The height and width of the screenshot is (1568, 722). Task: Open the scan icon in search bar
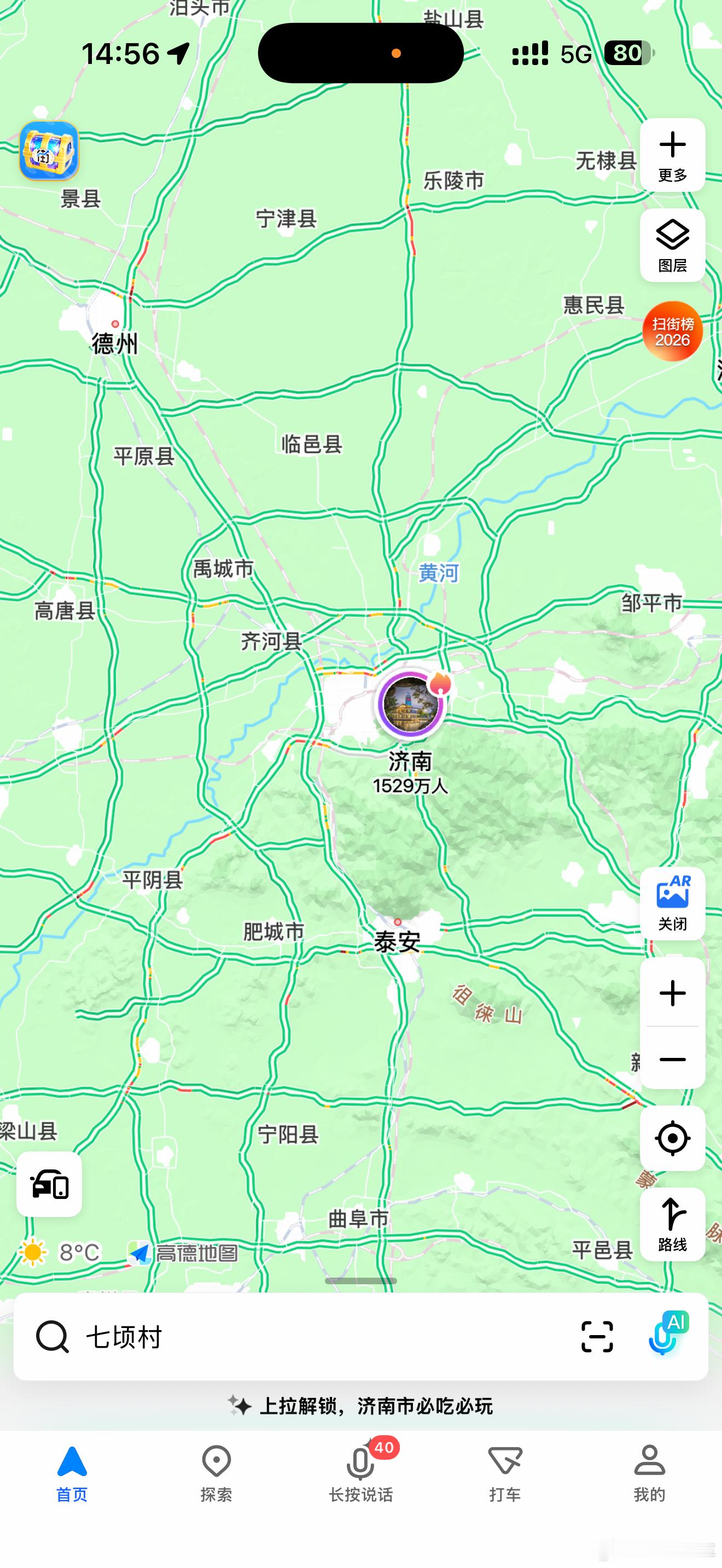[597, 1337]
